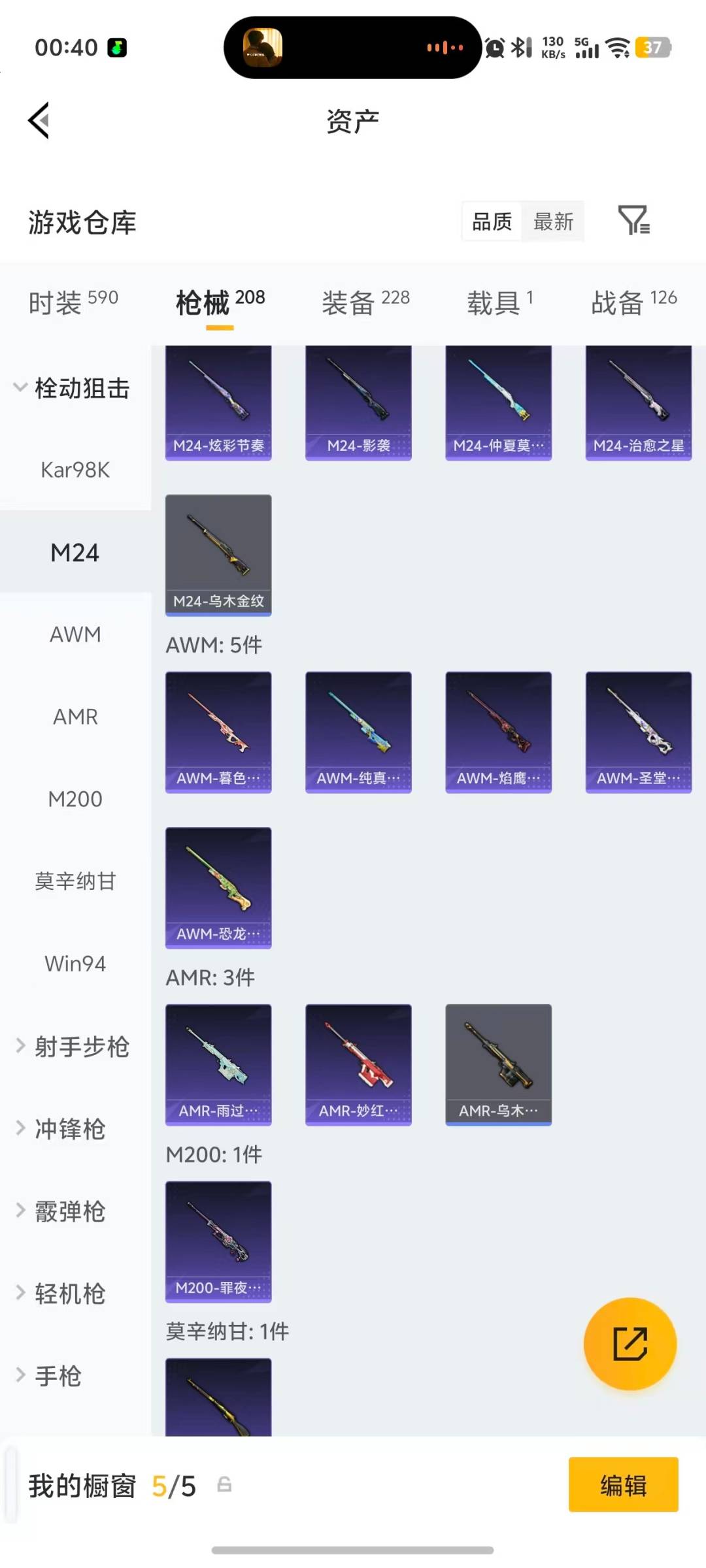Viewport: 706px width, 1568px height.
Task: Open the AWM-恐龙 skin thumbnail
Action: click(218, 887)
